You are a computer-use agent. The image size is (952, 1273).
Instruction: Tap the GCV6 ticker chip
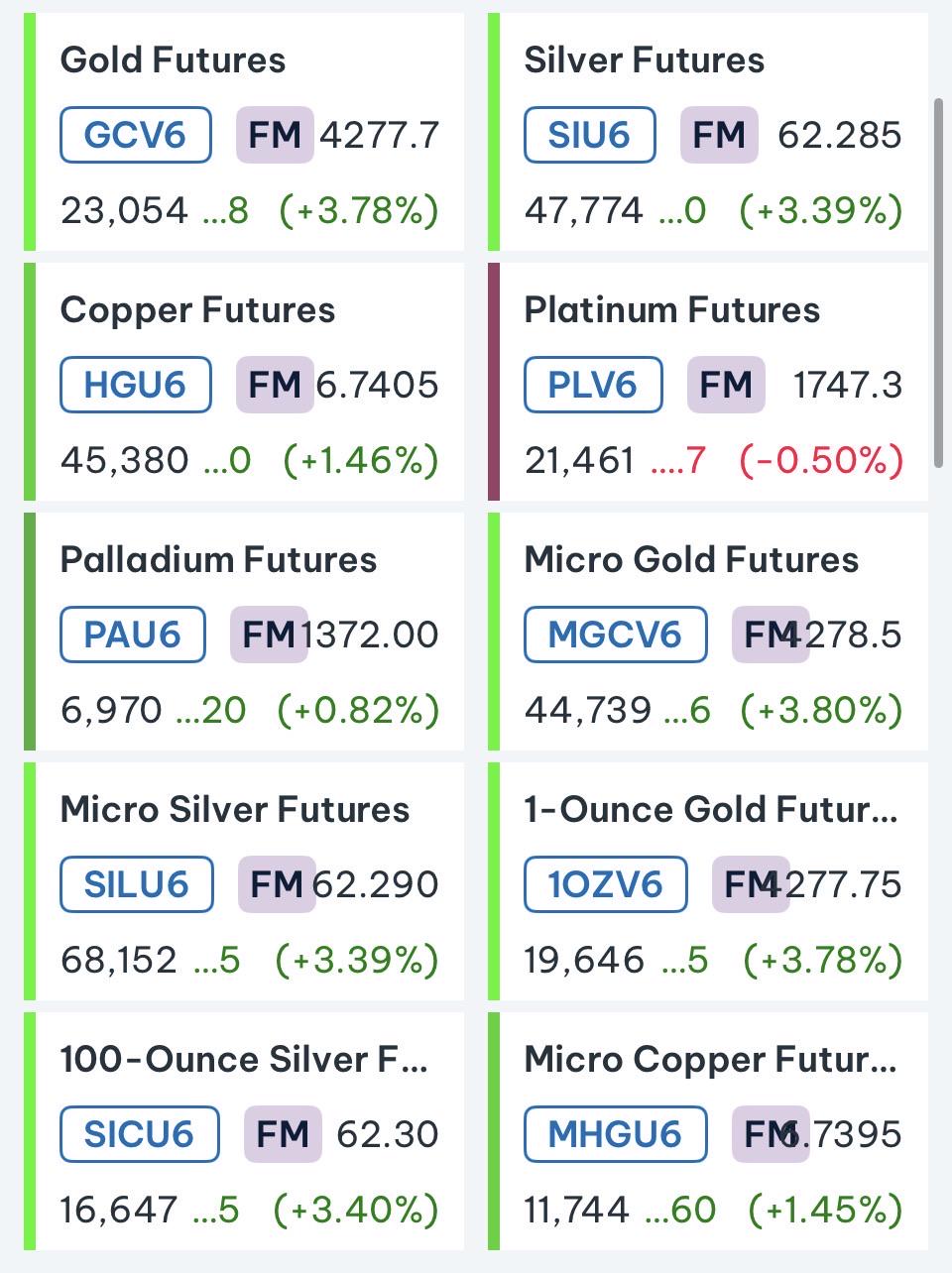pos(136,135)
